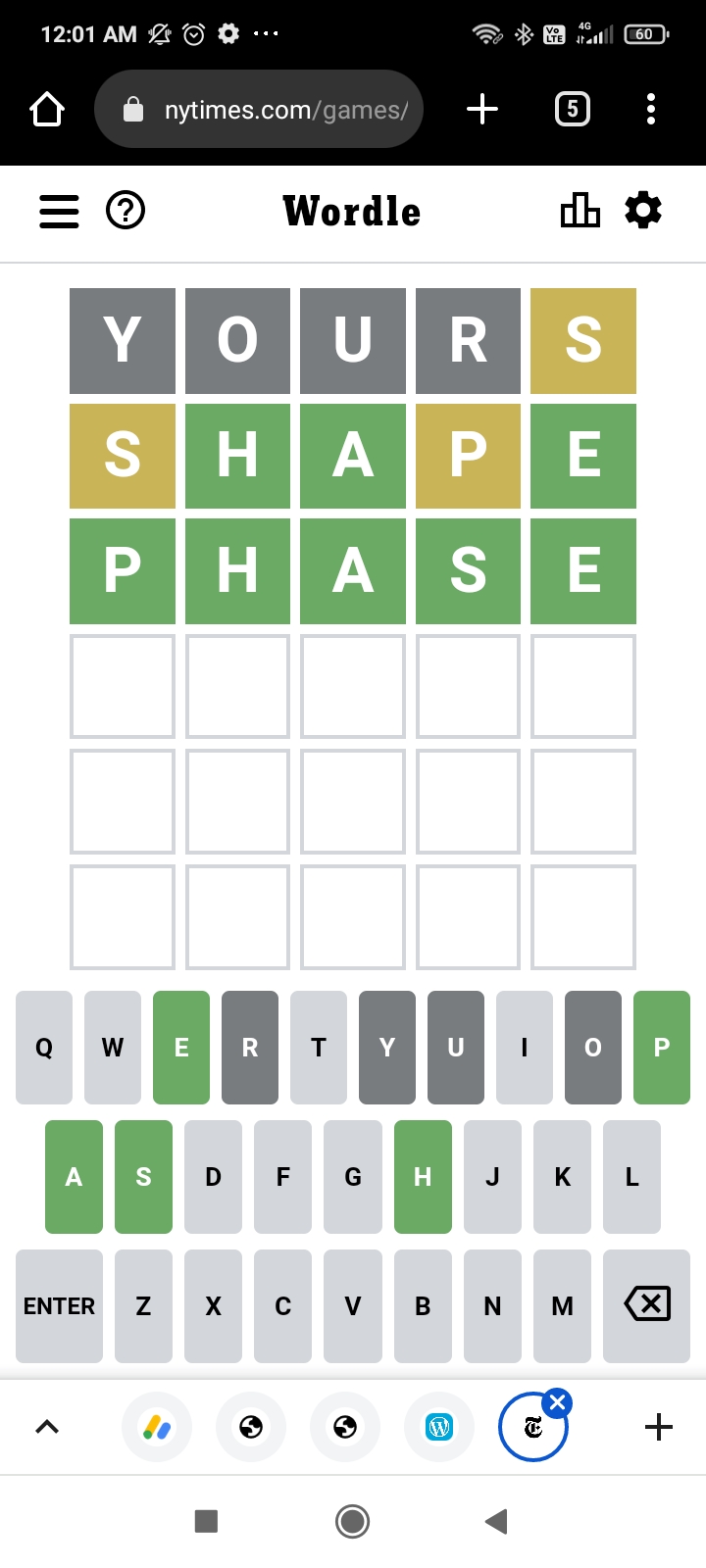
Task: Open the how-to-play help icon
Action: click(126, 210)
